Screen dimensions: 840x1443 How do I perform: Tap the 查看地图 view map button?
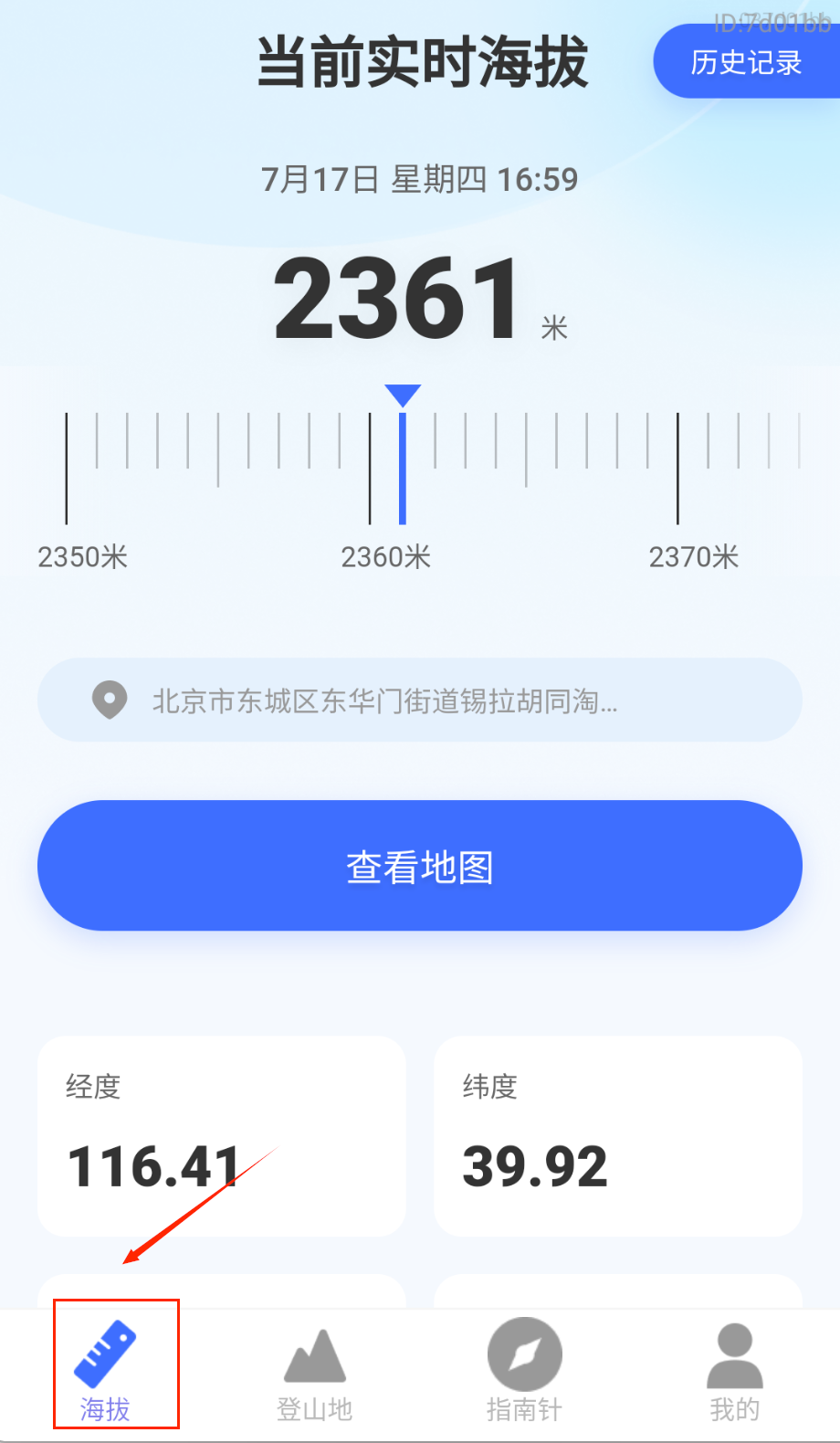pos(420,866)
